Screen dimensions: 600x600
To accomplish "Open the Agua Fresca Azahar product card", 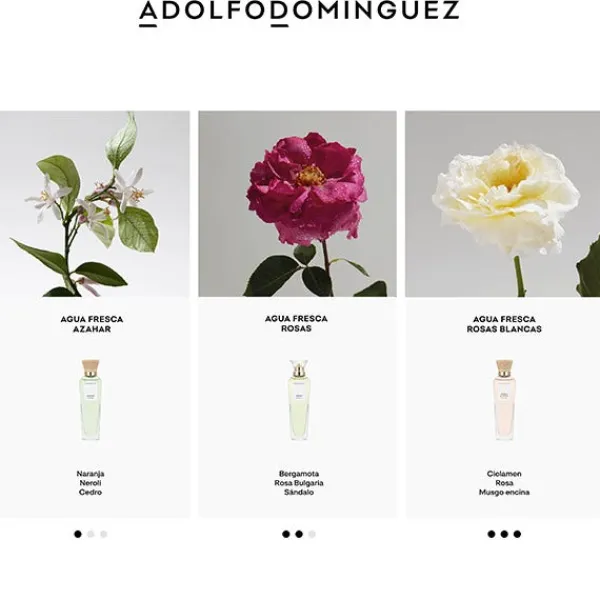I will pyautogui.click(x=90, y=400).
